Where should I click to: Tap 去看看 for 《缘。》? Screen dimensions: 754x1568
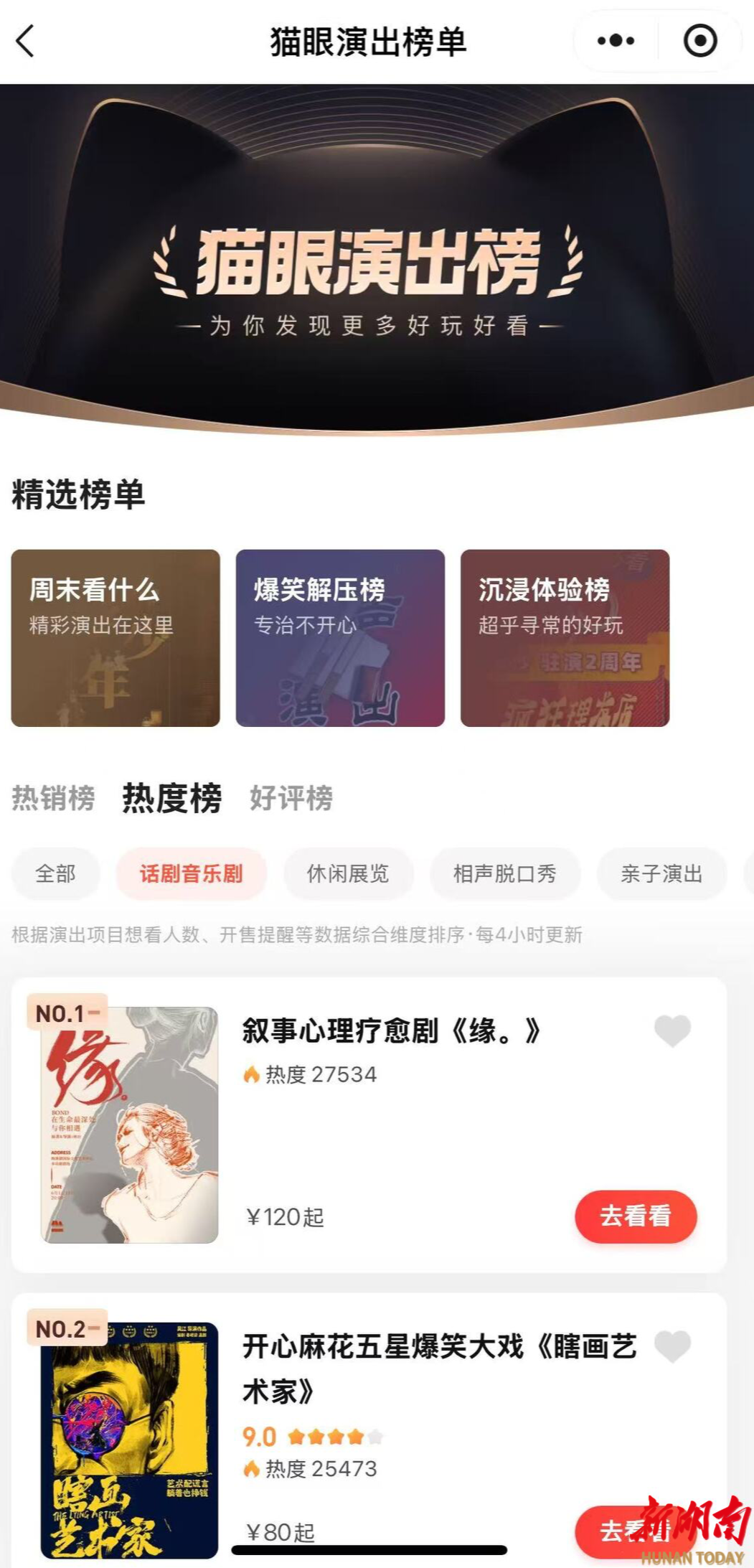pos(636,1216)
